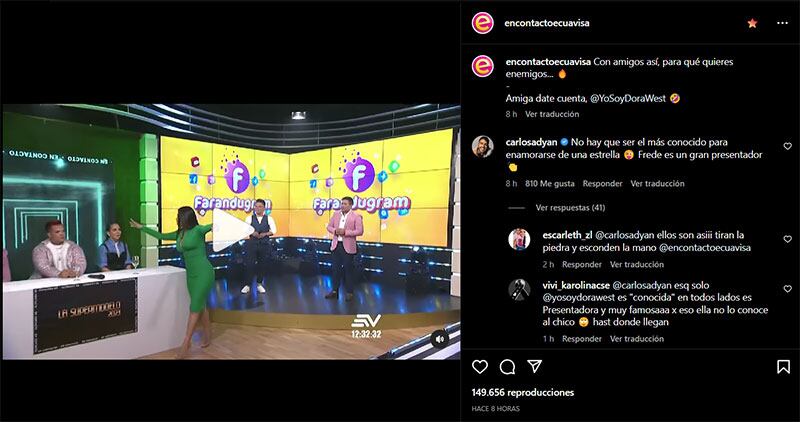Unmute the video sound

pos(439,339)
